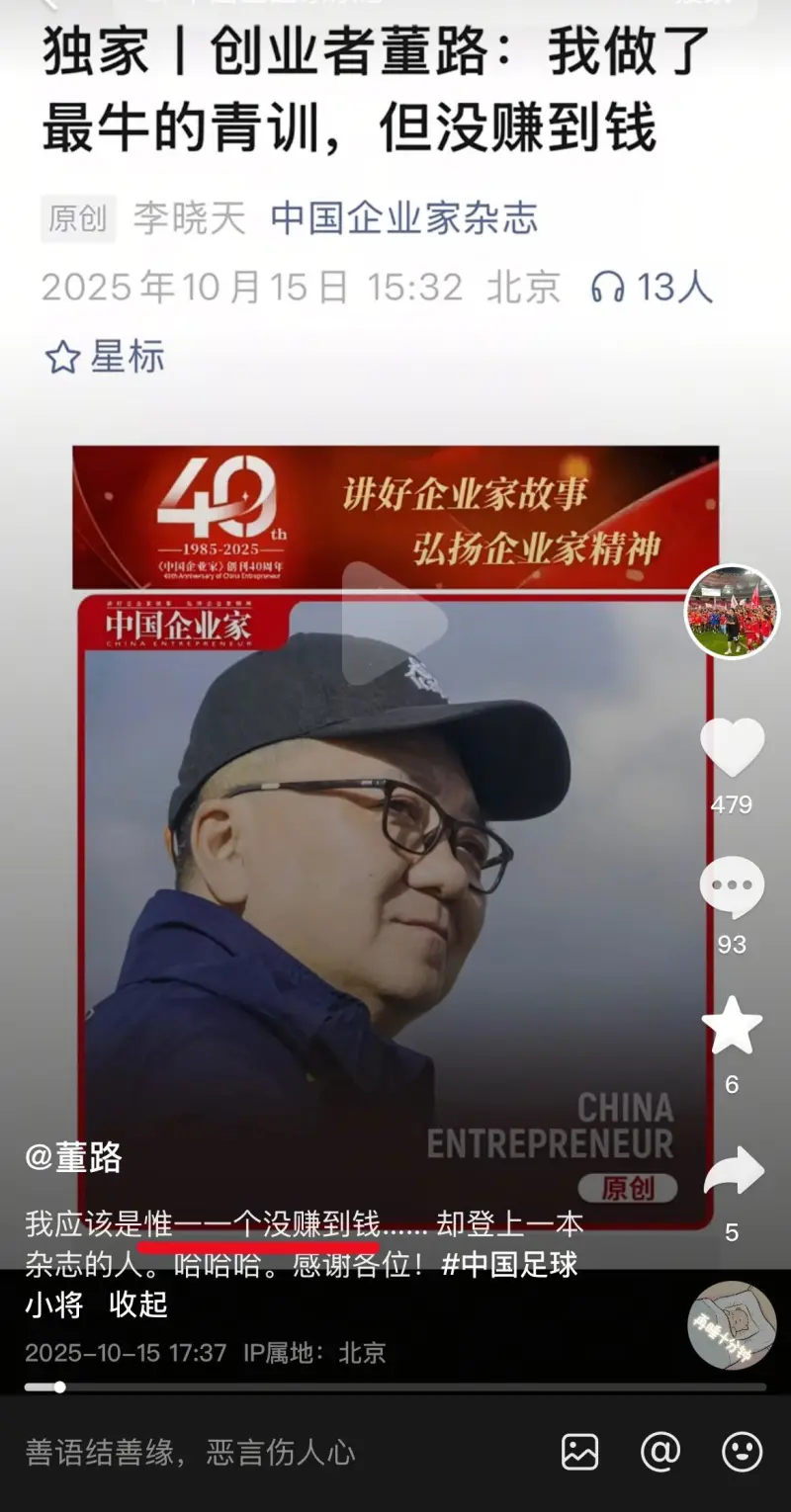Open the comments bubble showing 93
Screen dimensions: 791x1512
click(x=732, y=887)
